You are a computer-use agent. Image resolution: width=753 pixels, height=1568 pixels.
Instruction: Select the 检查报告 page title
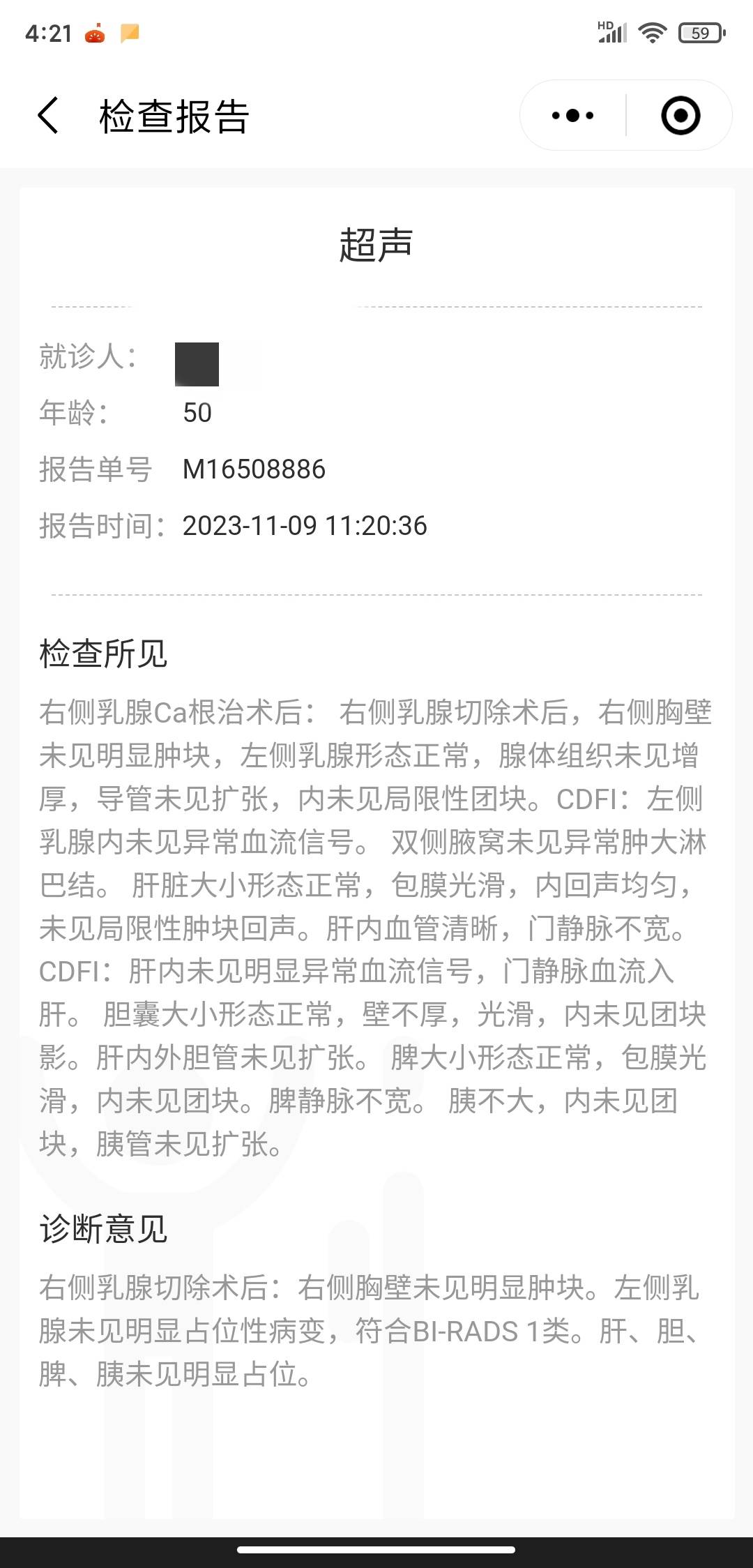173,115
